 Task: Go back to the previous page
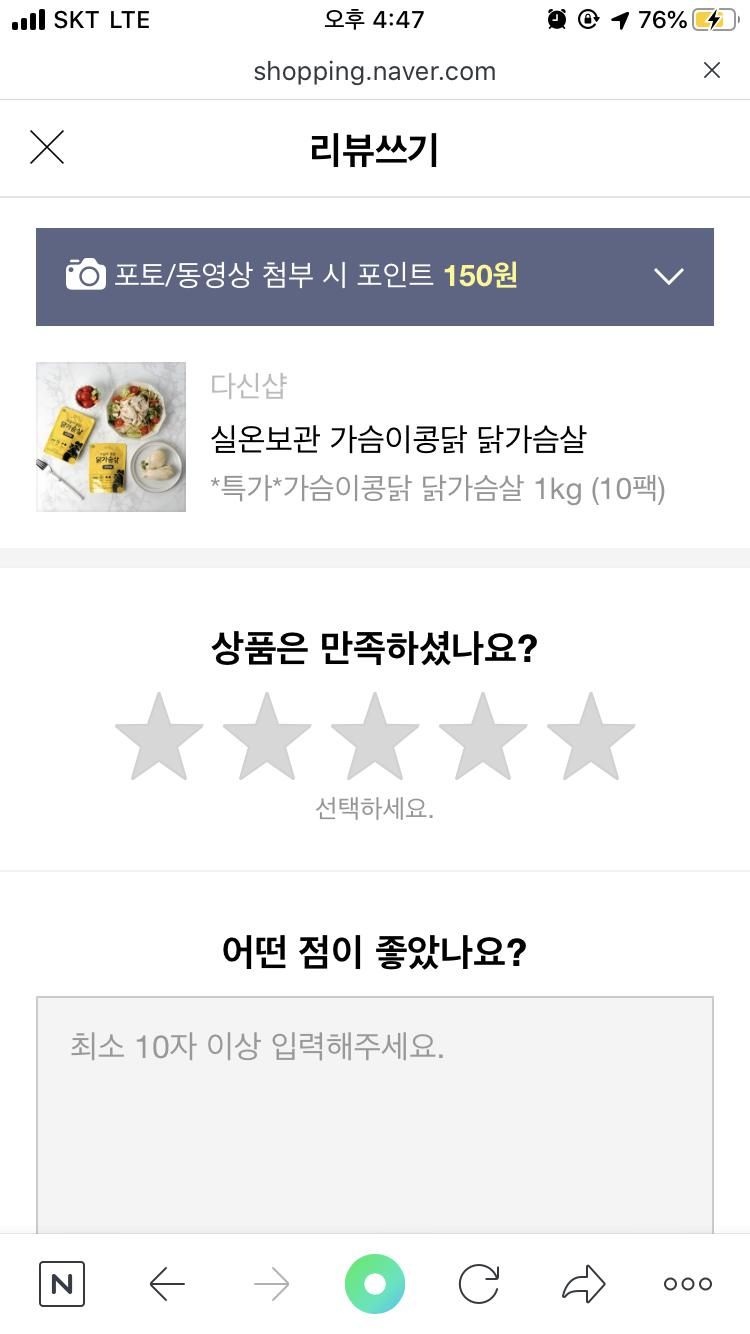pos(167,1284)
